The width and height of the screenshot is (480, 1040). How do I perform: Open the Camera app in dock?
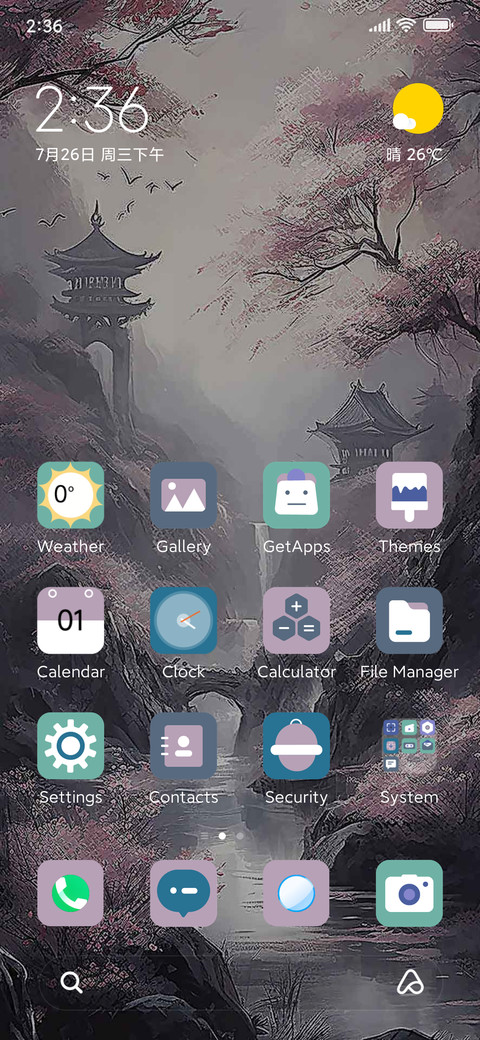point(409,893)
